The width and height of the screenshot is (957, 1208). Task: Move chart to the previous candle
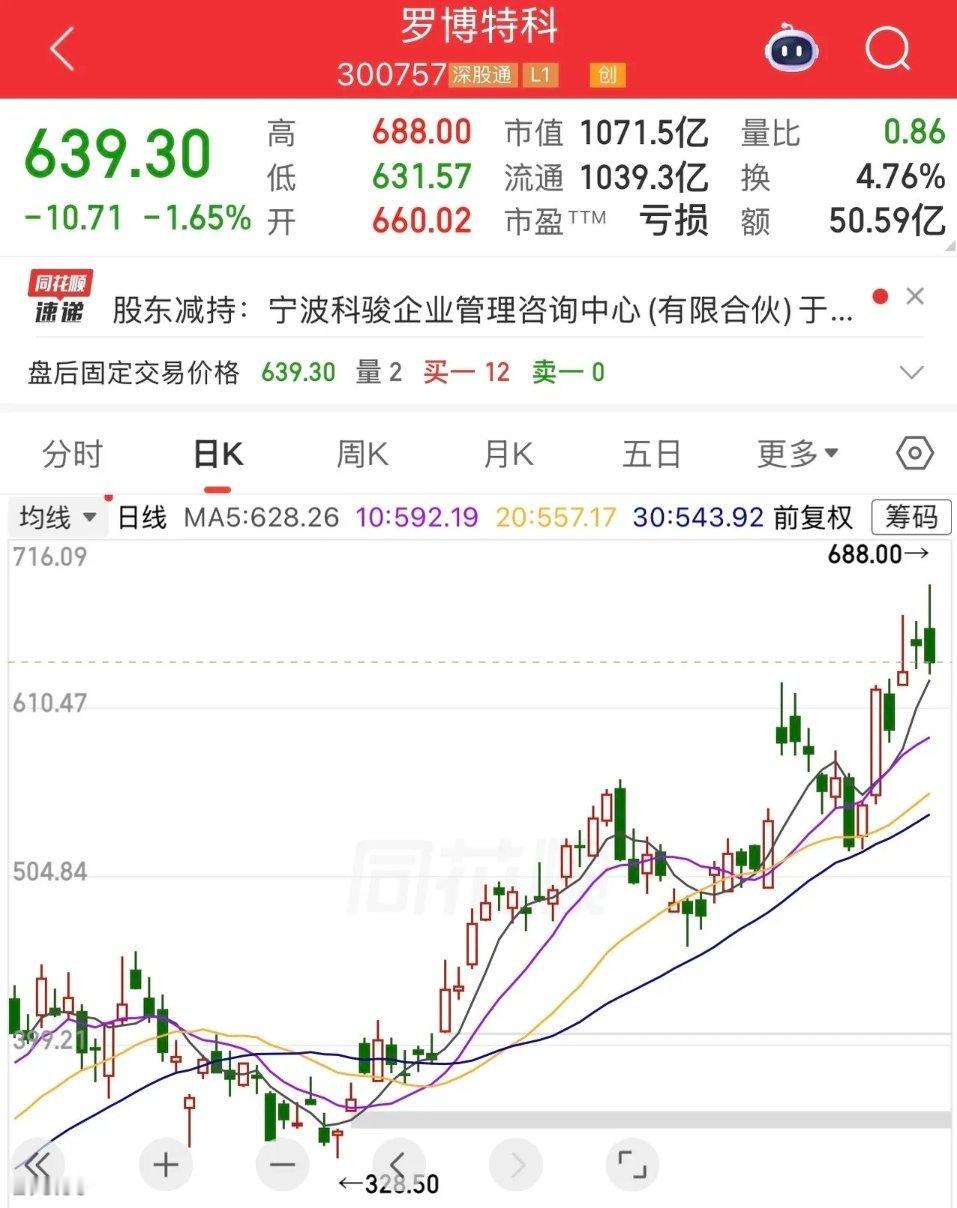tap(398, 1164)
